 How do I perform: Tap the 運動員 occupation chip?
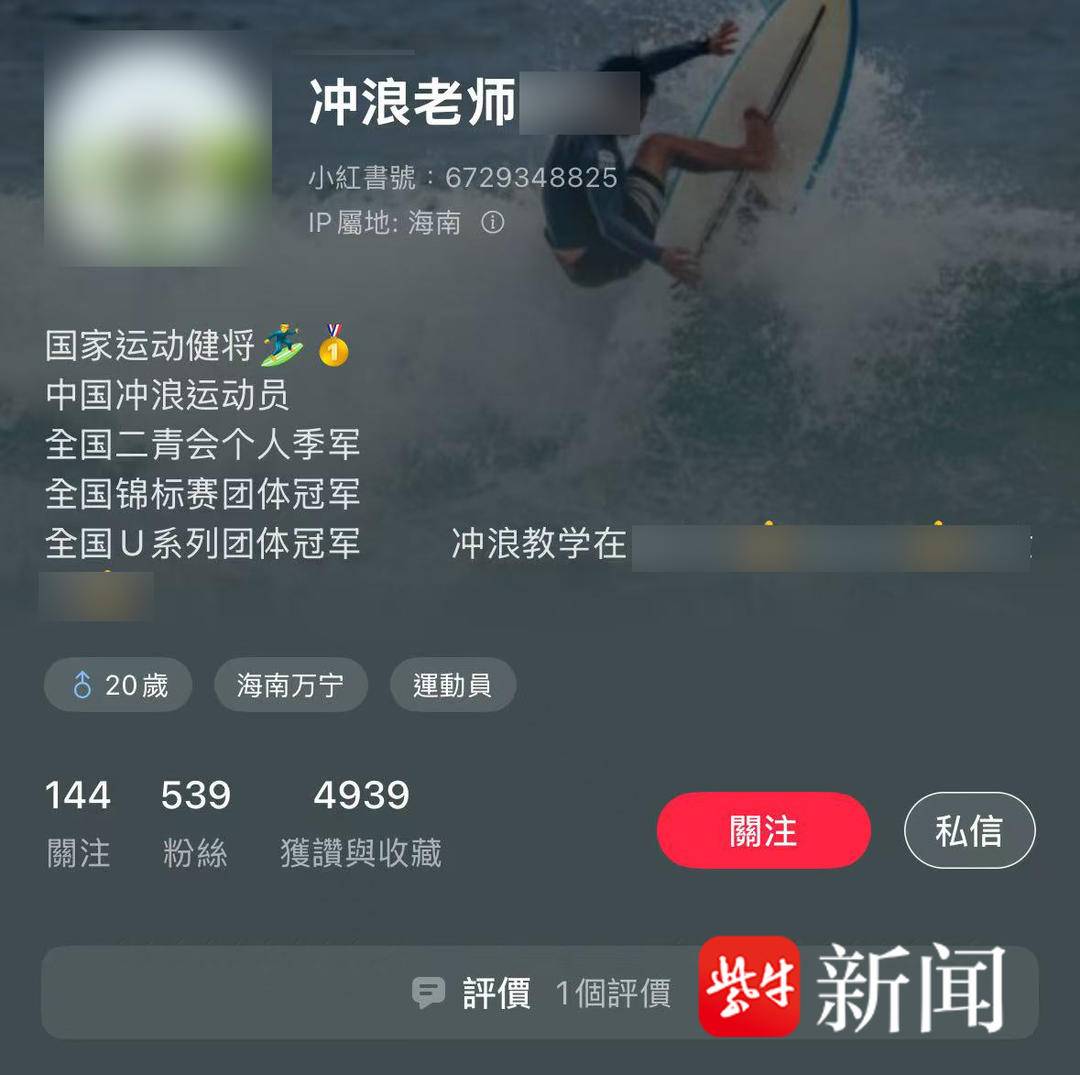pyautogui.click(x=452, y=685)
